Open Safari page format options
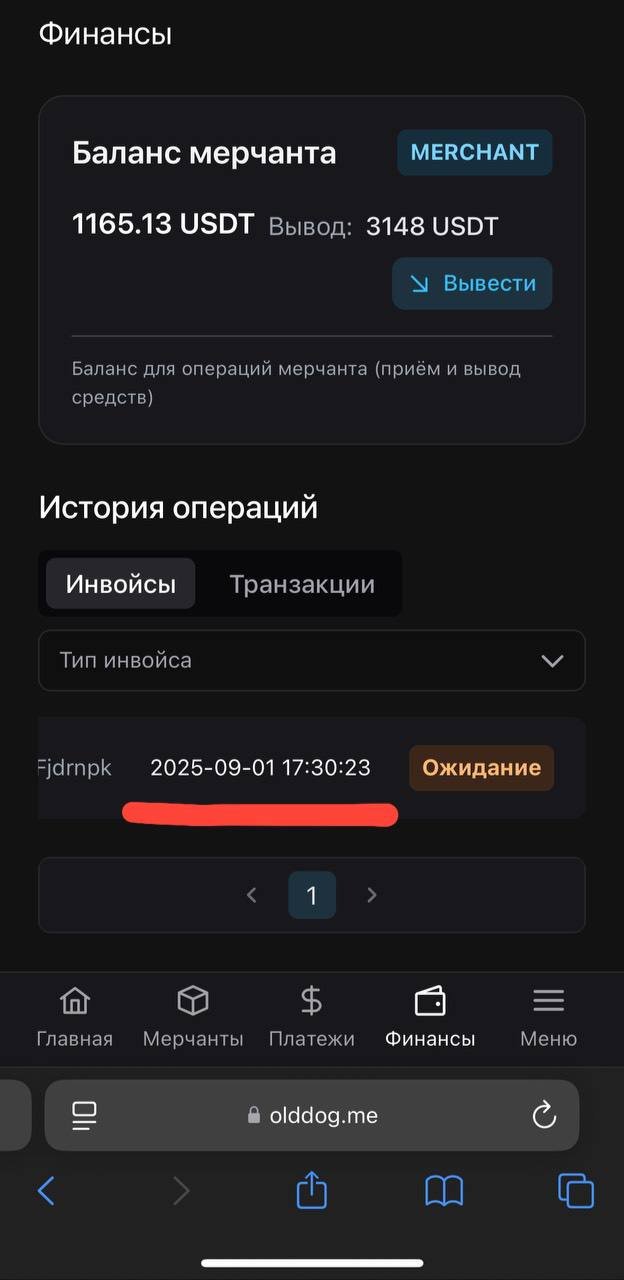 pyautogui.click(x=84, y=1115)
